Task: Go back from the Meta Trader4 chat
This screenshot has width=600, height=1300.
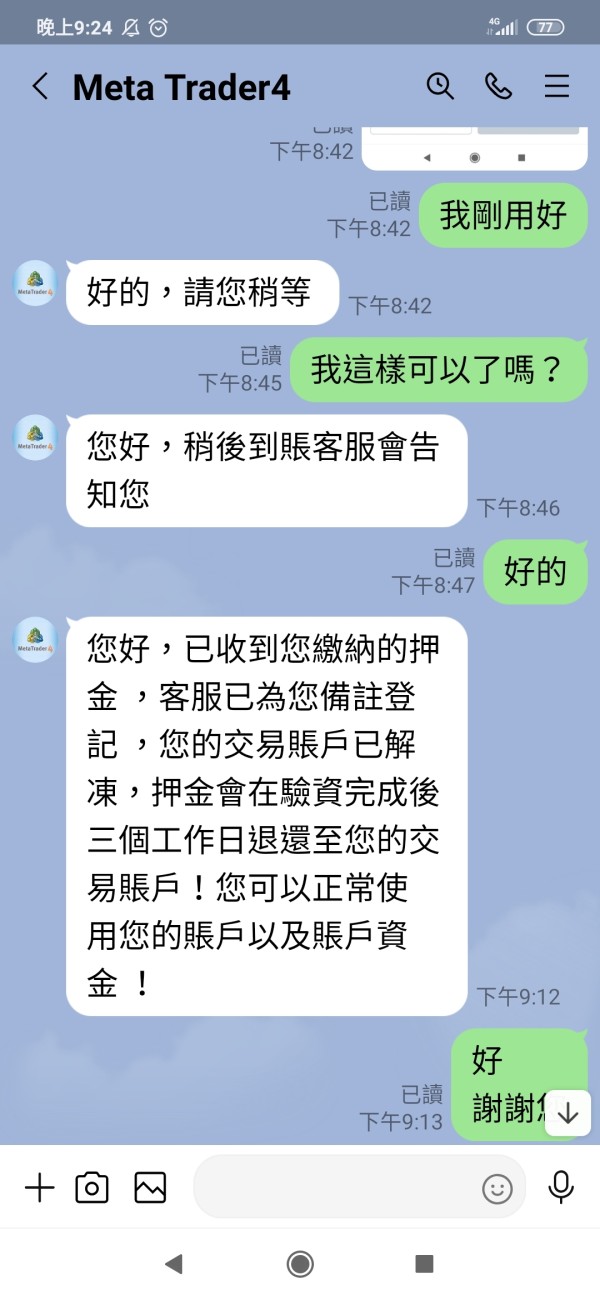Action: (x=40, y=87)
